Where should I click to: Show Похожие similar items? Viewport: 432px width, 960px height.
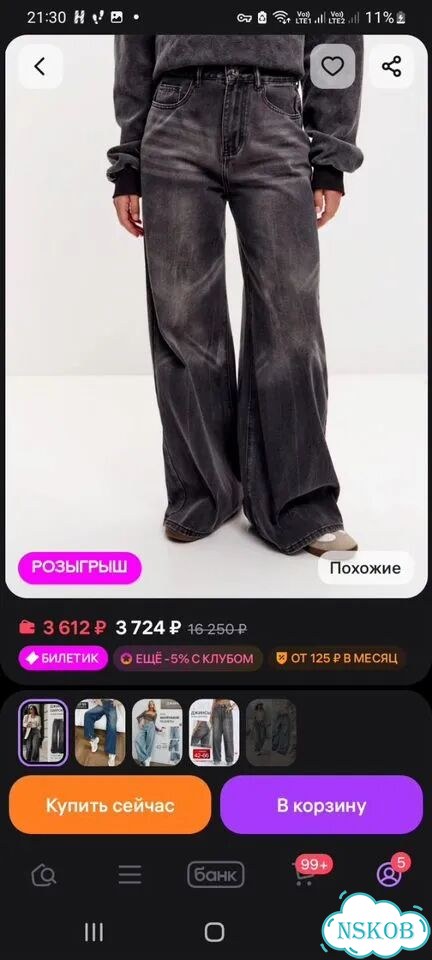[x=365, y=568]
